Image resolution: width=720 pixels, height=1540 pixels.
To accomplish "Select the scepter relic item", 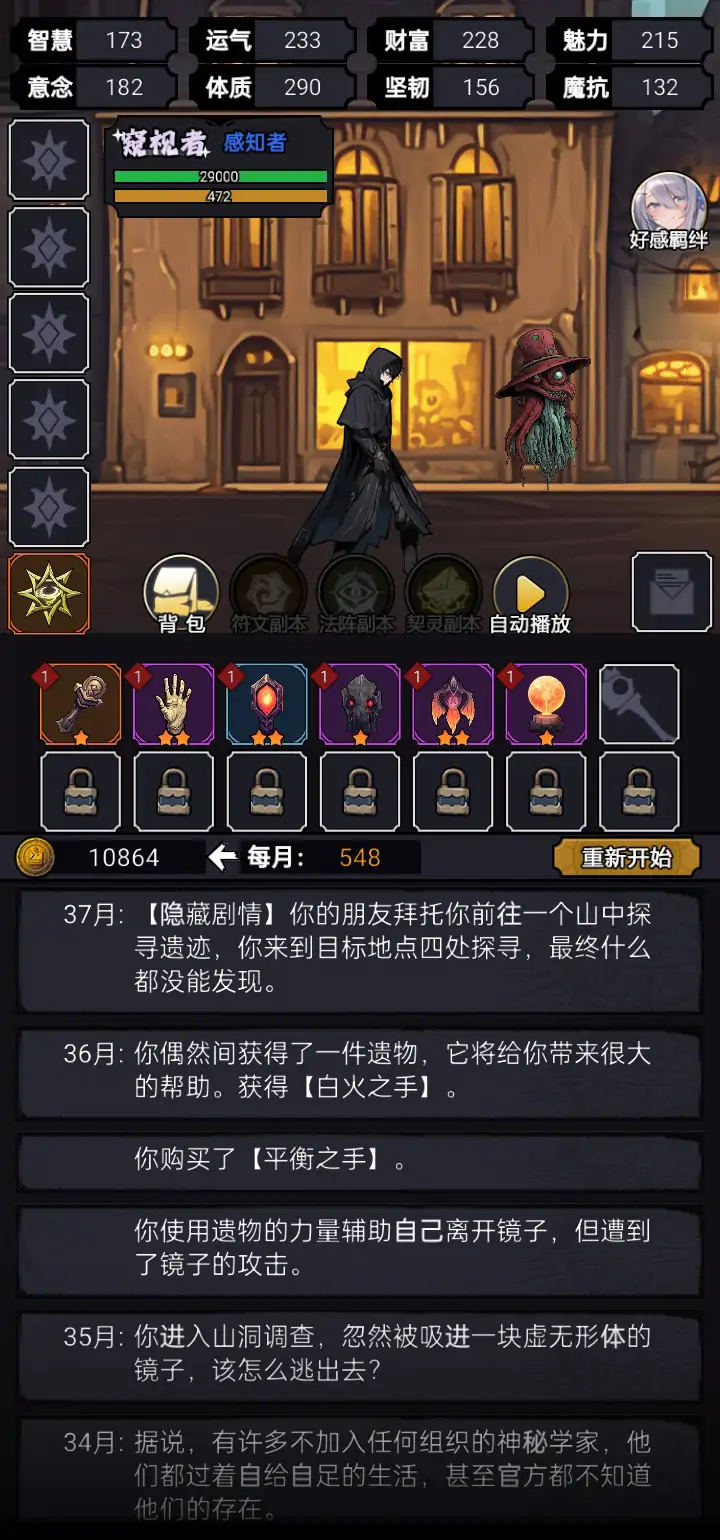I will pyautogui.click(x=81, y=704).
